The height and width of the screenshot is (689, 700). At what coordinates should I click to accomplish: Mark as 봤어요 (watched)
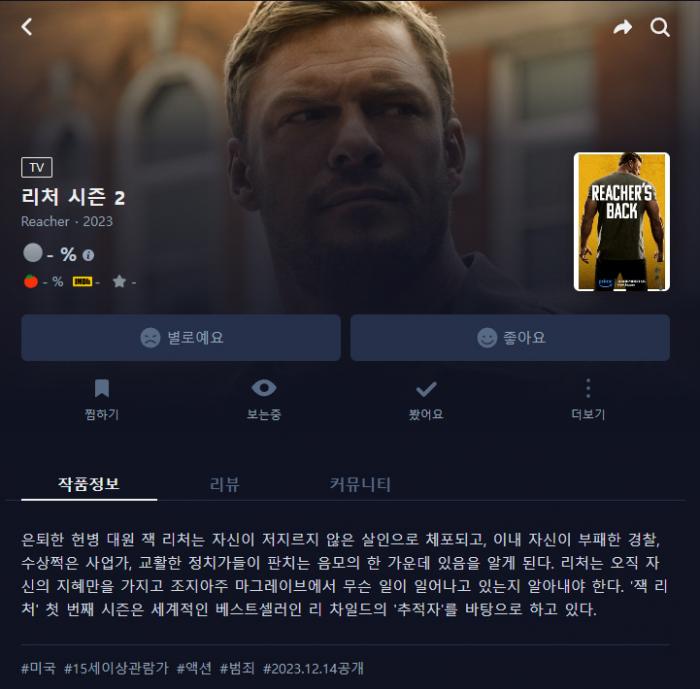[426, 399]
